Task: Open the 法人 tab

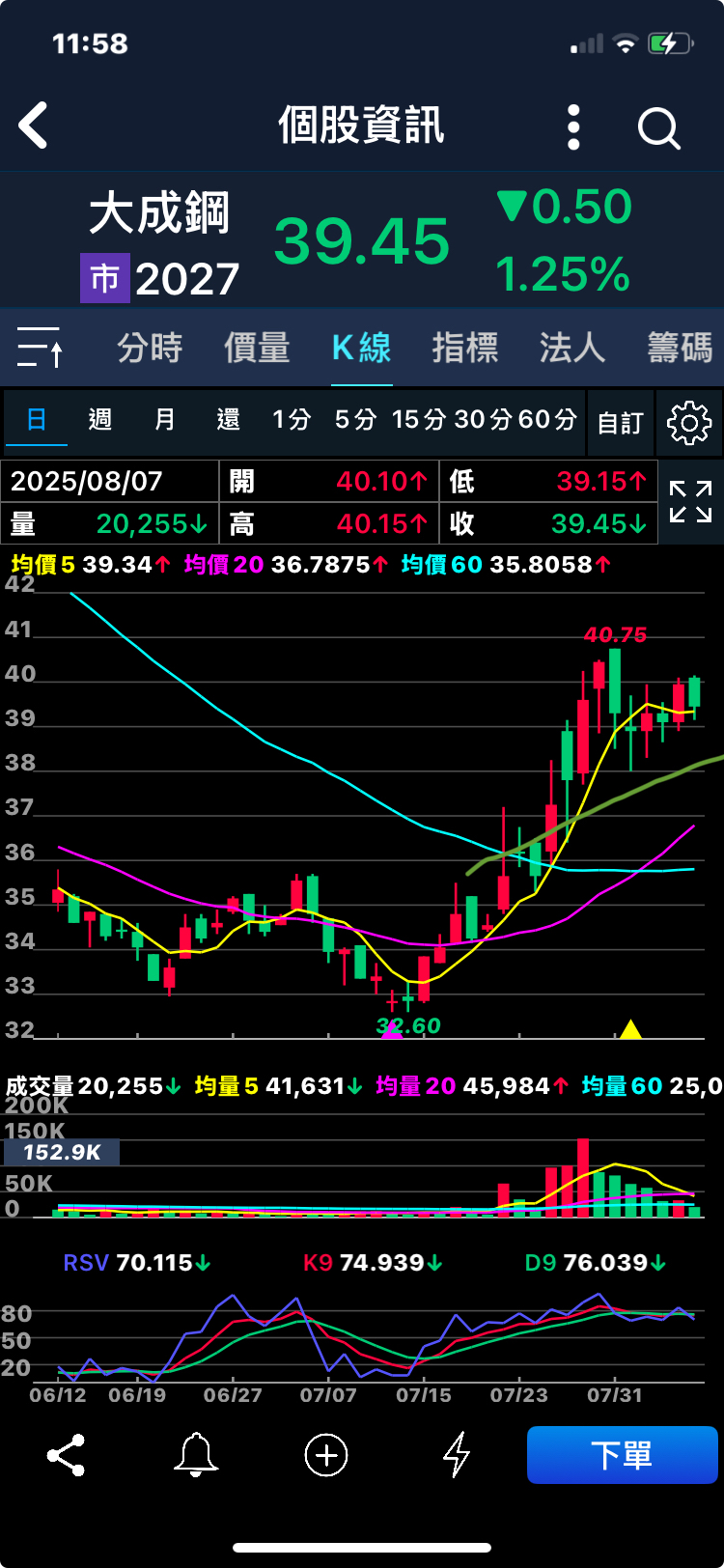Action: (572, 348)
